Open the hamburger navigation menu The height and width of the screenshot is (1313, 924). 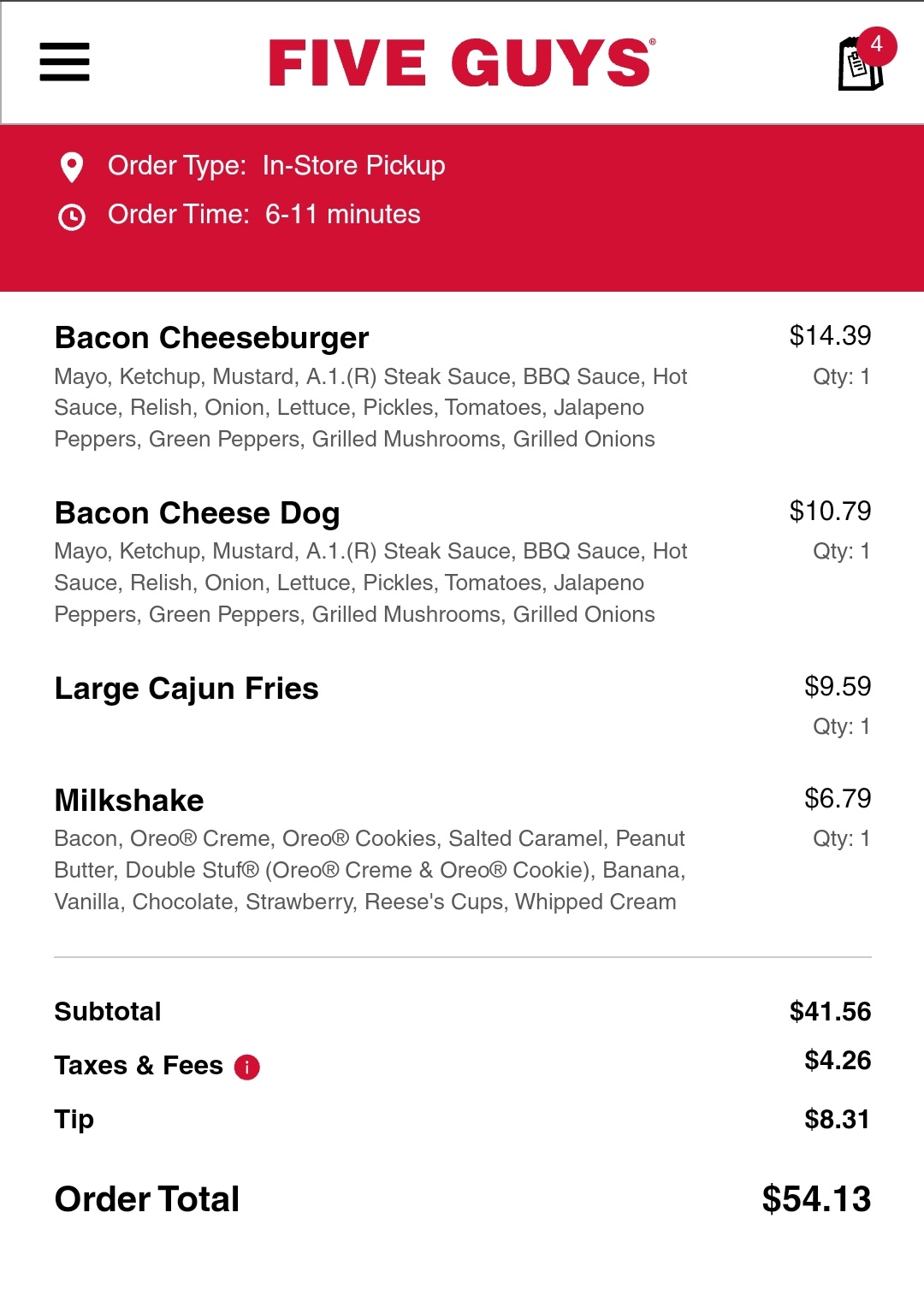(64, 62)
